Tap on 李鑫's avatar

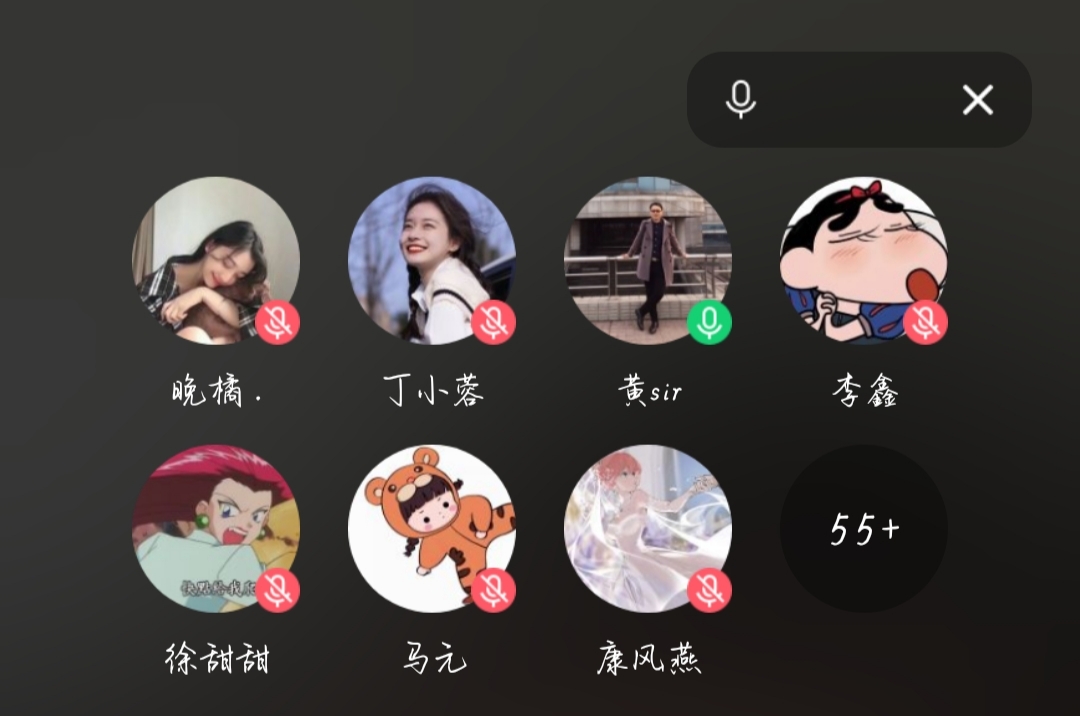[x=864, y=260]
